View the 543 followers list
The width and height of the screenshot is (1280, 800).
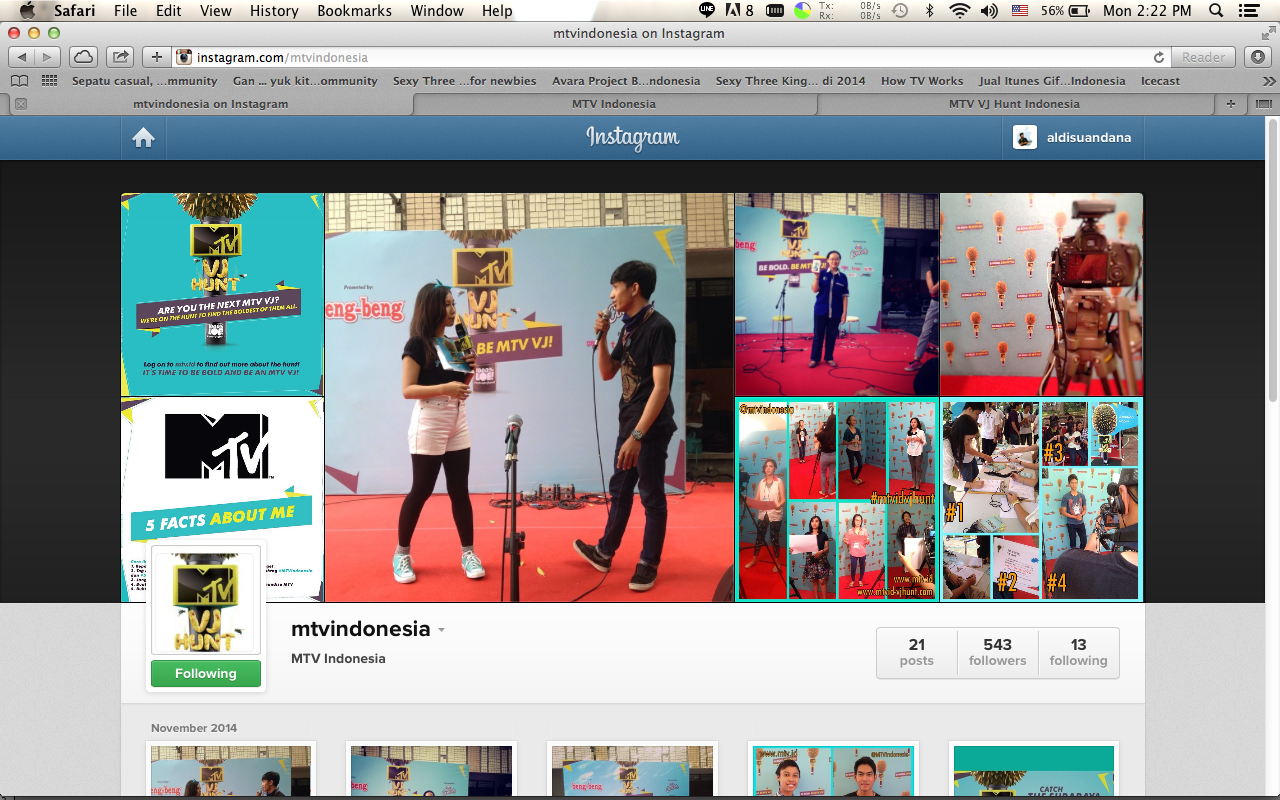997,652
